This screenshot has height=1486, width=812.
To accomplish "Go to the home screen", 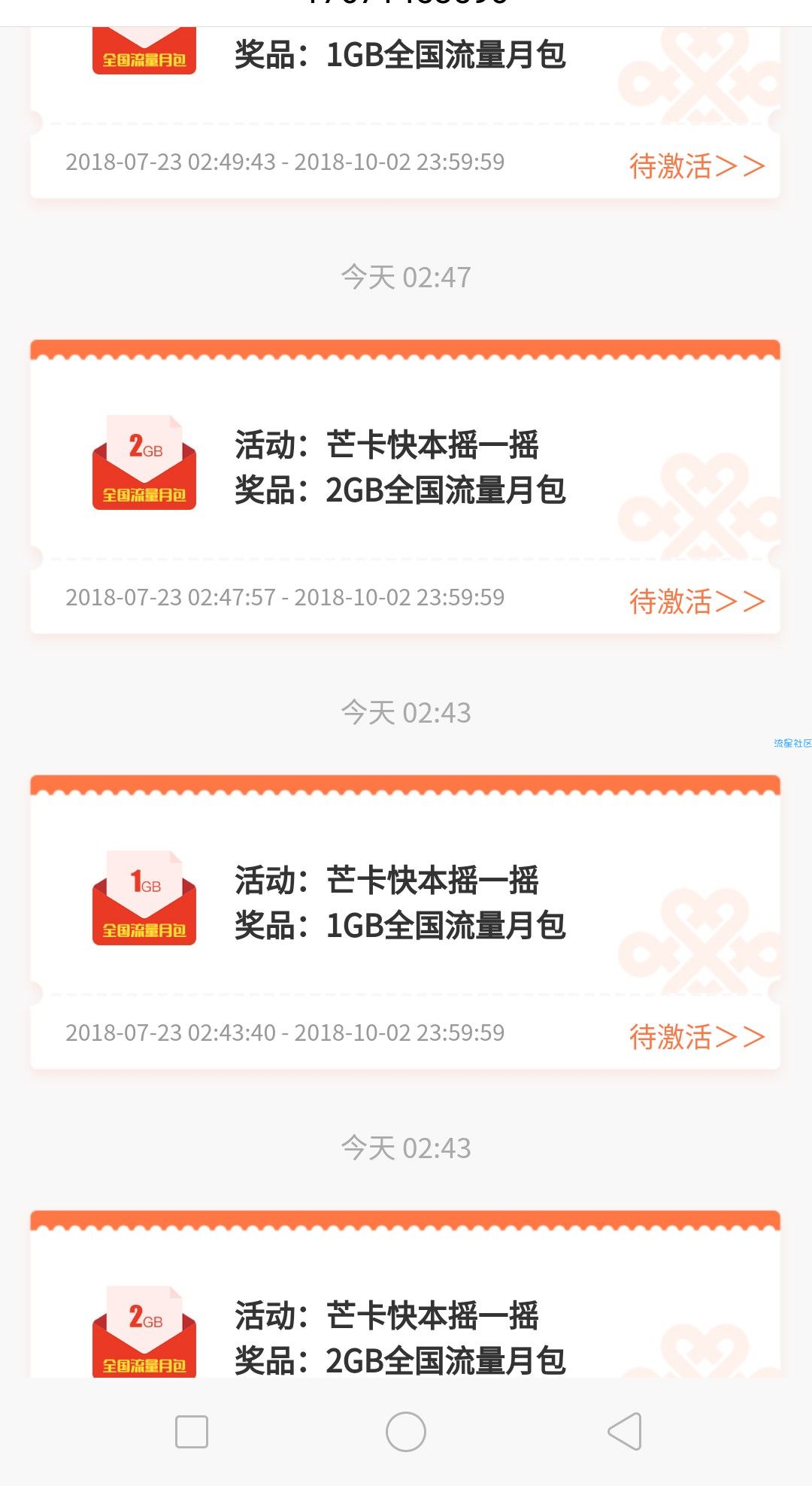I will 406,1431.
